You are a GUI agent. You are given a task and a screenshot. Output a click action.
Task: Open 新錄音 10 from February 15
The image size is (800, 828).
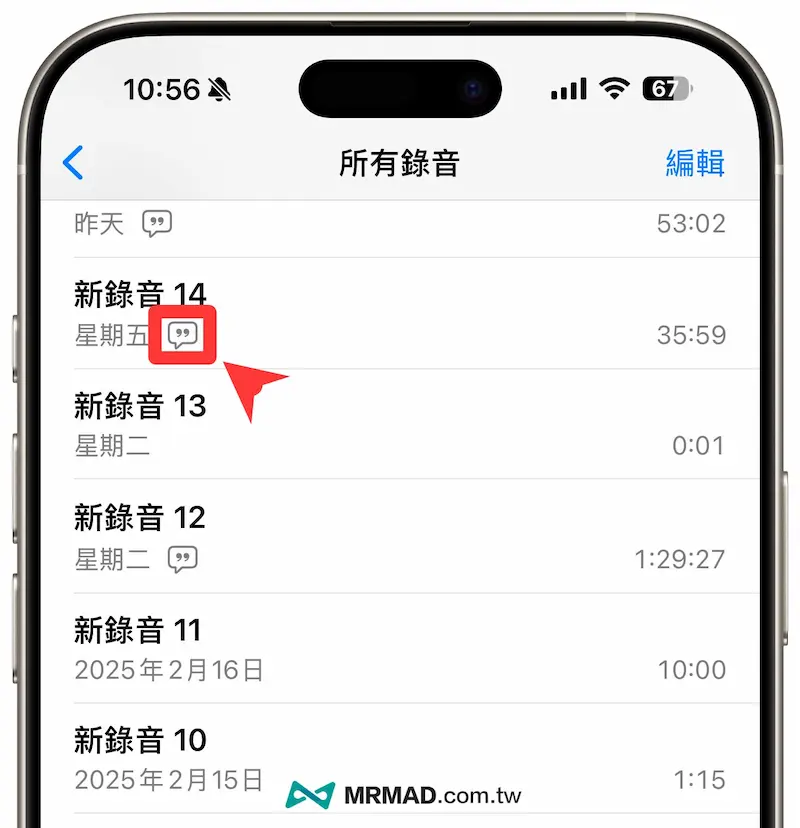(400, 758)
